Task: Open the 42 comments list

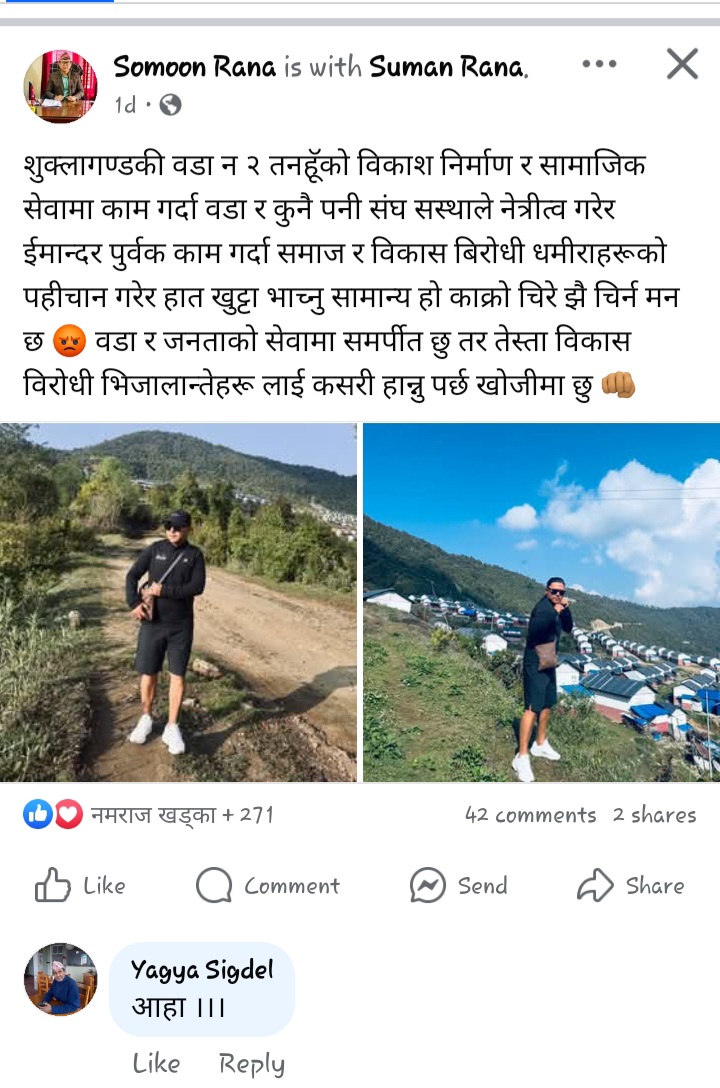Action: [530, 815]
